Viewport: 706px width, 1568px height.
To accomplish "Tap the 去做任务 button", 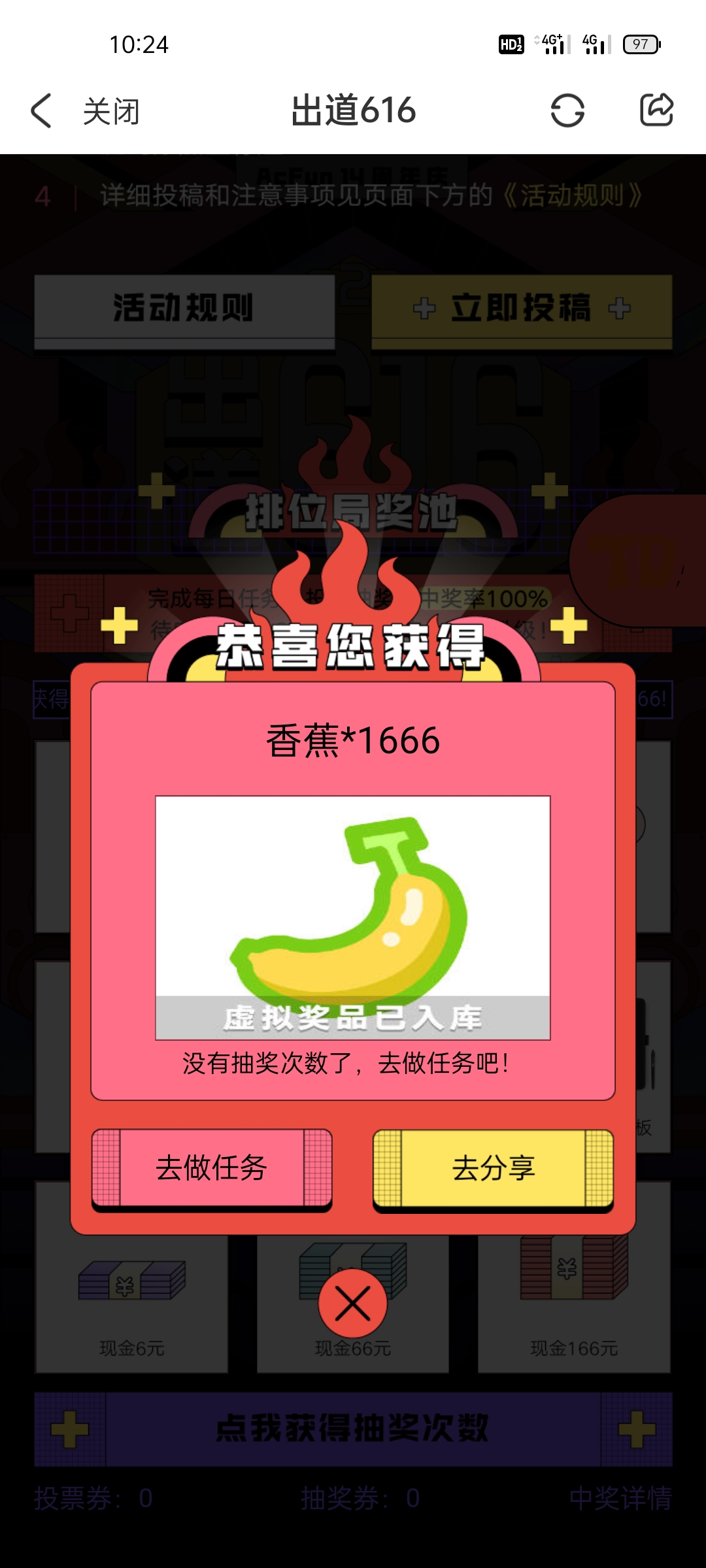I will (212, 1168).
